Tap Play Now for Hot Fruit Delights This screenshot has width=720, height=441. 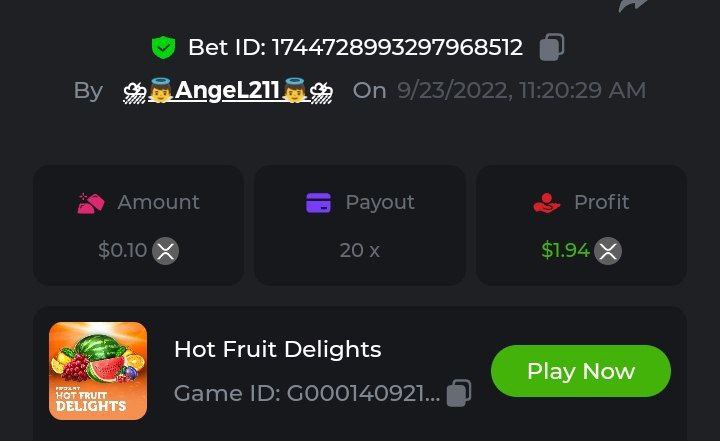coord(580,371)
